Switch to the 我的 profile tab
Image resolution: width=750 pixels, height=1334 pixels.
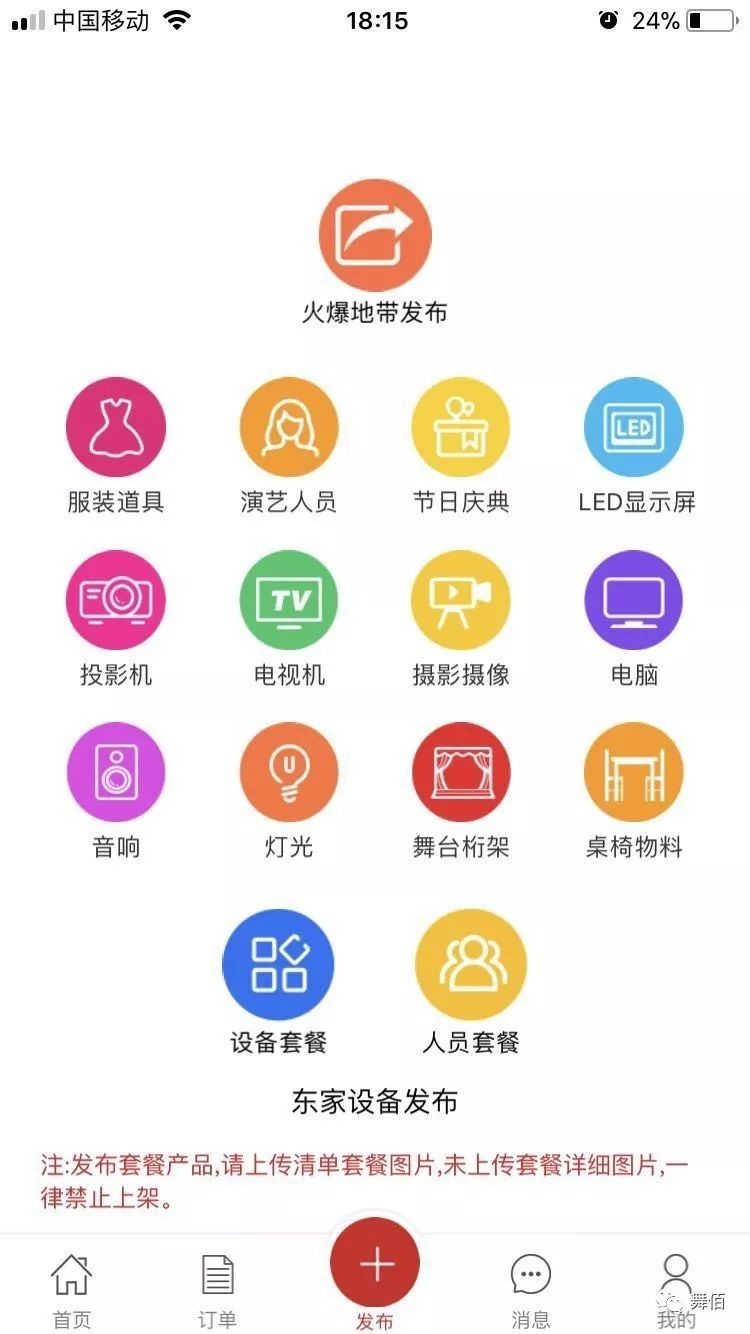coord(676,1288)
